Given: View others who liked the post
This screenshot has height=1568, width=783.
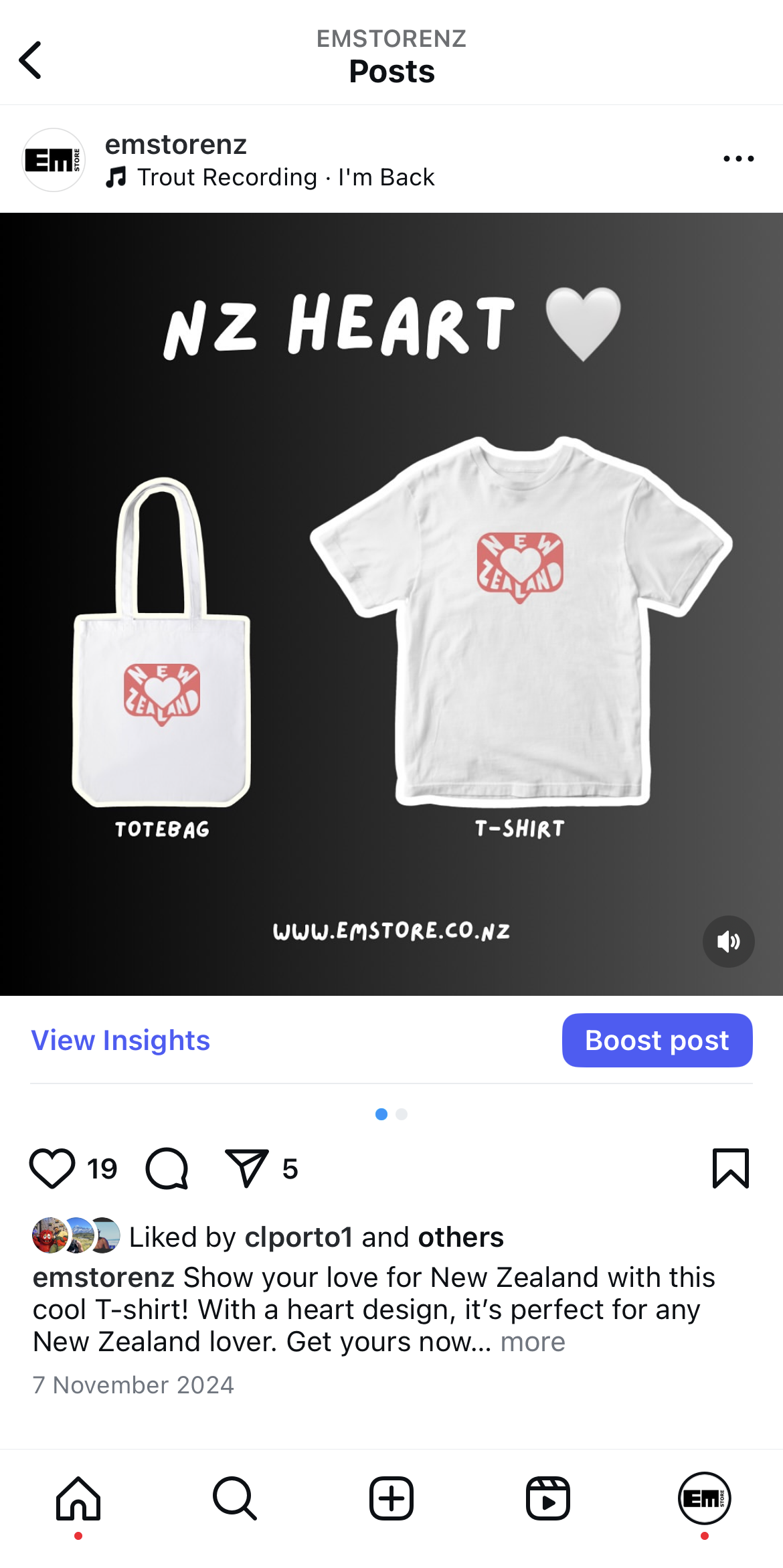Looking at the screenshot, I should tap(460, 1237).
